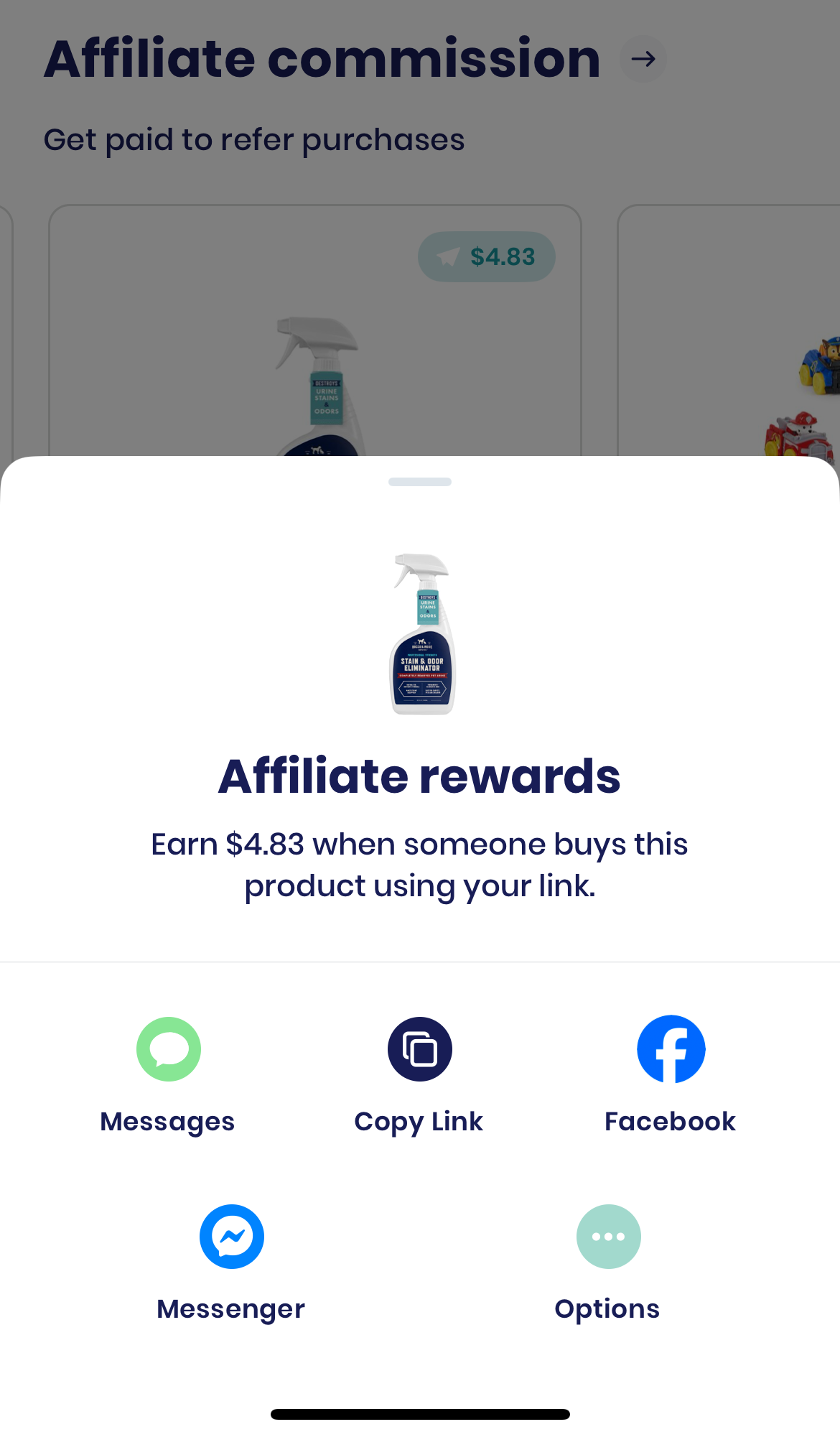
Task: Open the Affiliate commission arrow
Action: (643, 59)
